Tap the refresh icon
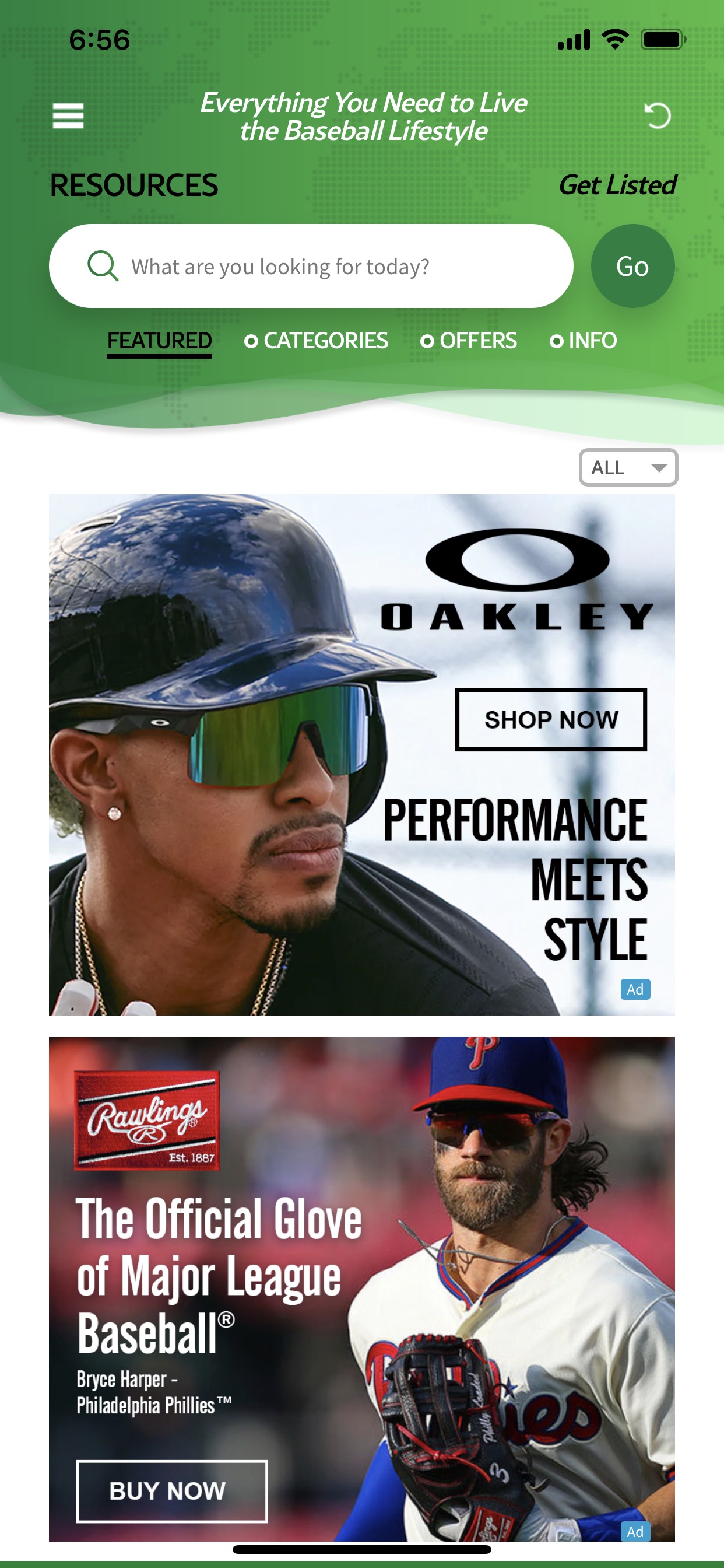724x1568 pixels. click(657, 116)
